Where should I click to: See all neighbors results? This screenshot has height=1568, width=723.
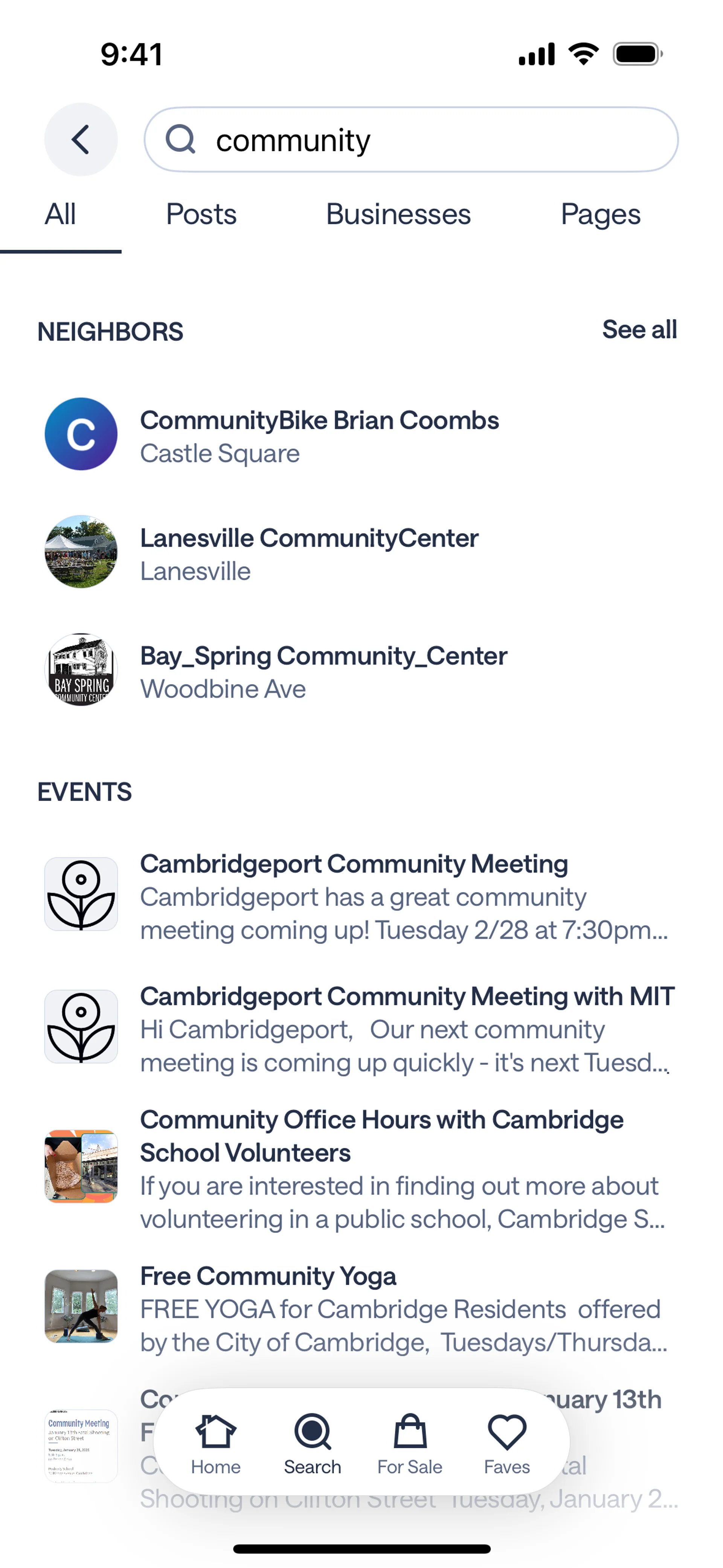[x=638, y=329]
